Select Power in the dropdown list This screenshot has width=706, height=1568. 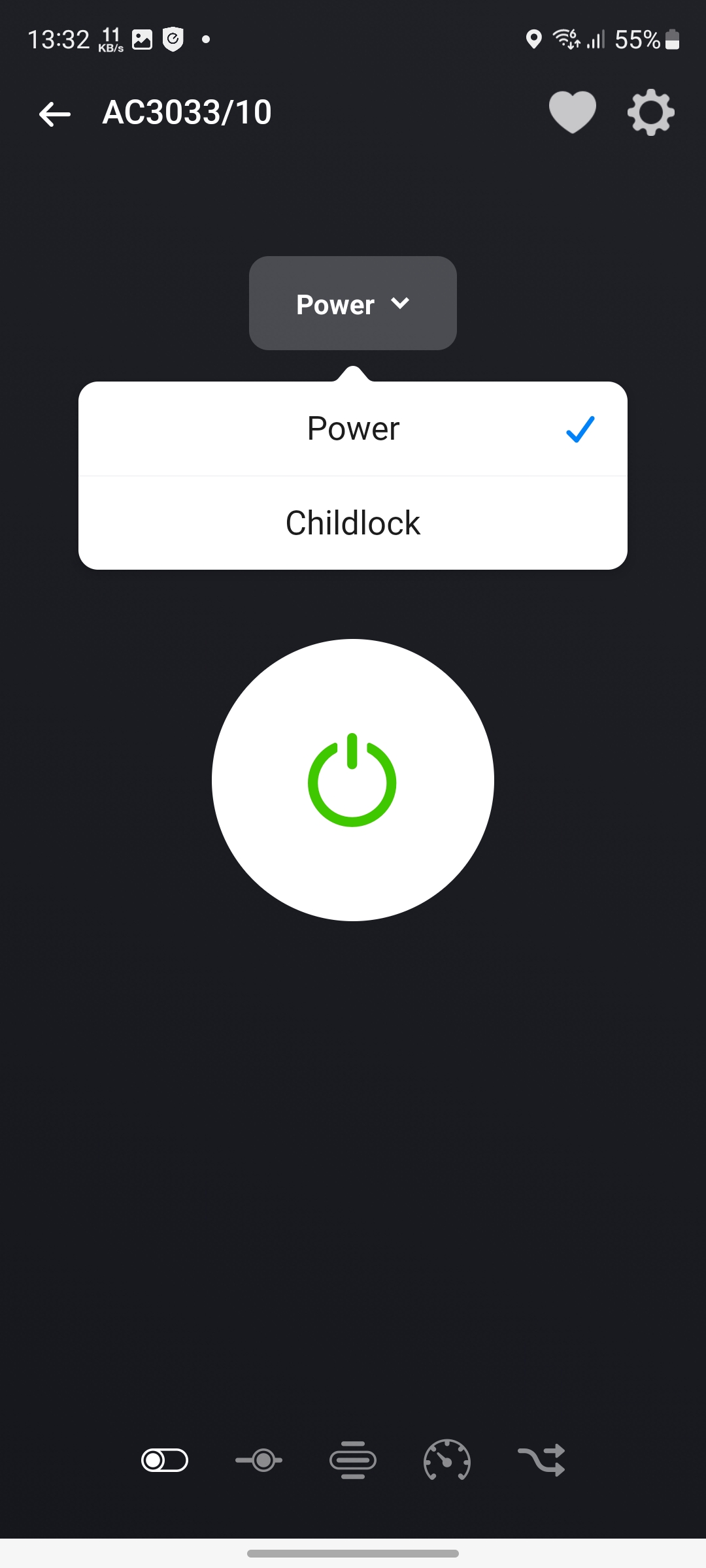pyautogui.click(x=353, y=429)
